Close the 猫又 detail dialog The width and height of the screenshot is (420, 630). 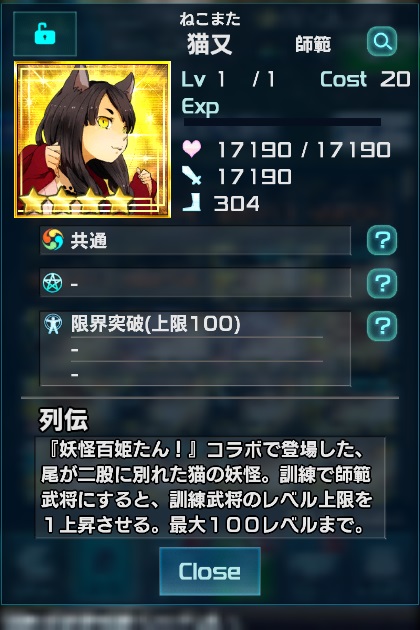click(210, 571)
